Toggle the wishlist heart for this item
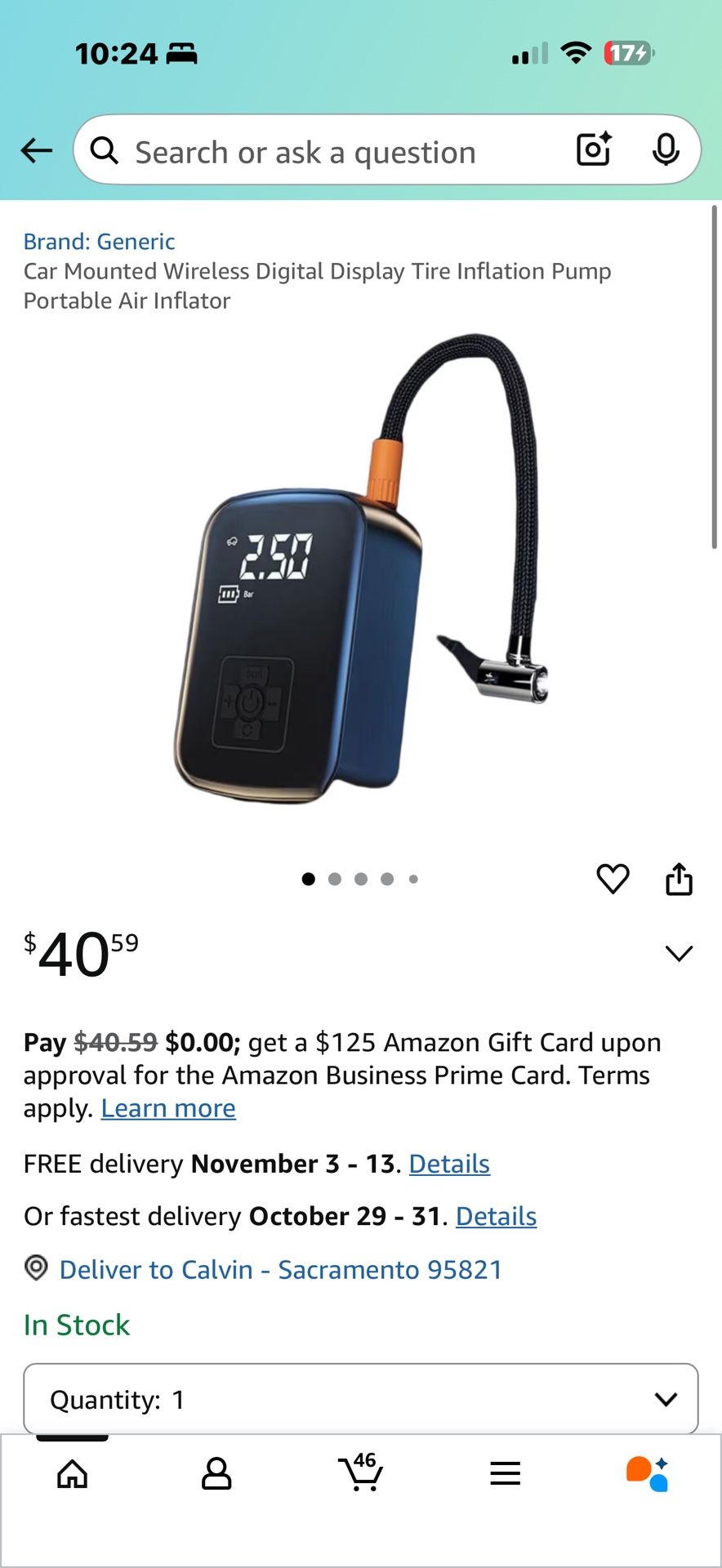The image size is (722, 1568). pyautogui.click(x=613, y=879)
